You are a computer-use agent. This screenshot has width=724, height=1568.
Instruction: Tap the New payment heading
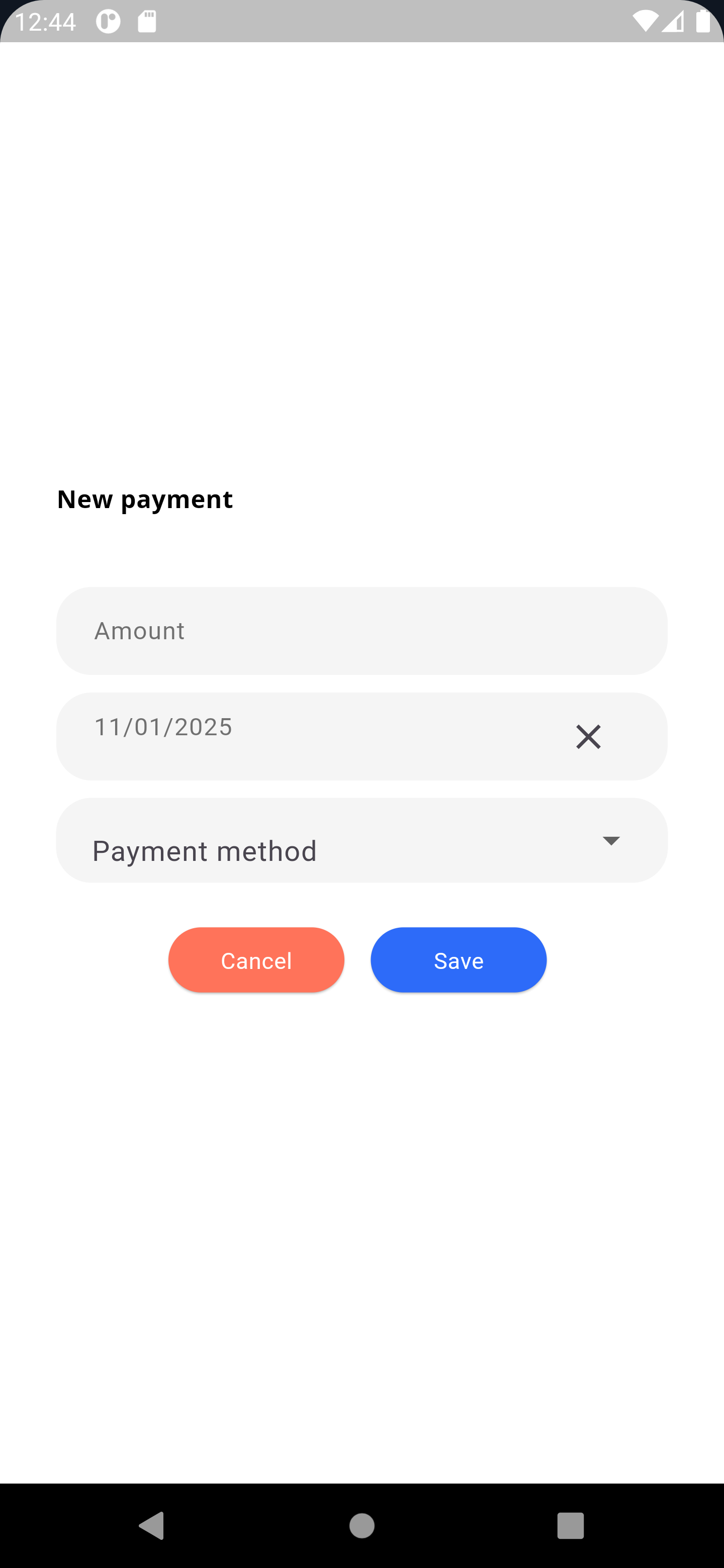click(x=144, y=499)
